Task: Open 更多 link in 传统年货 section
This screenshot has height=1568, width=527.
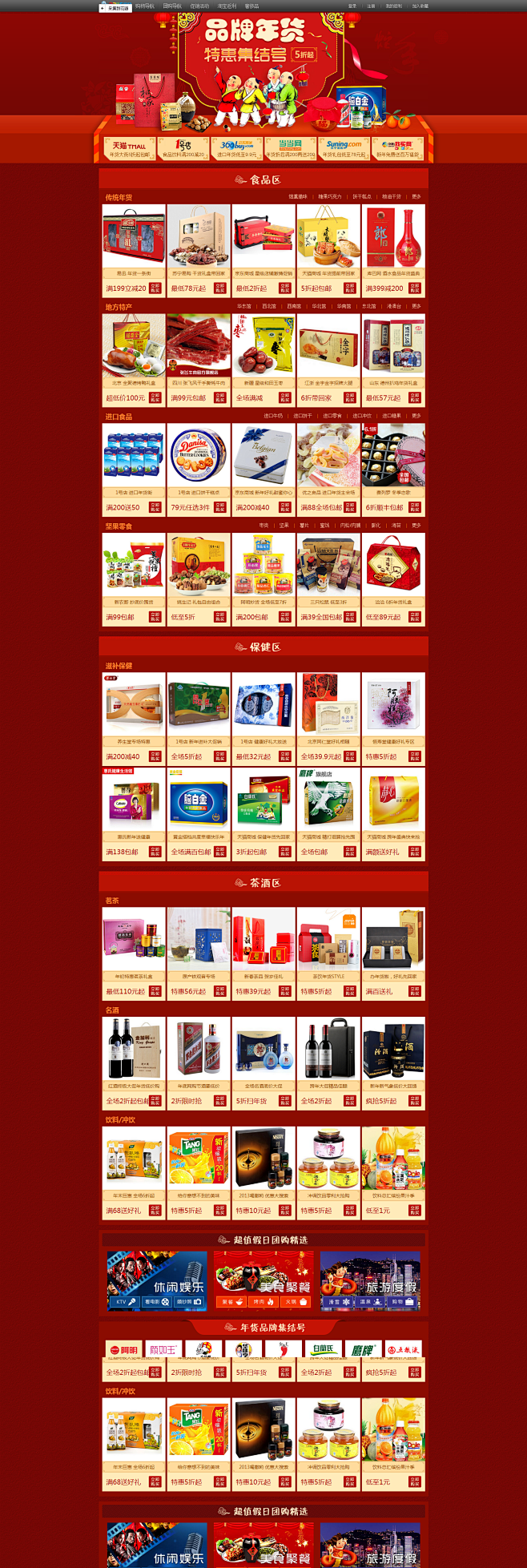Action: coord(416,196)
